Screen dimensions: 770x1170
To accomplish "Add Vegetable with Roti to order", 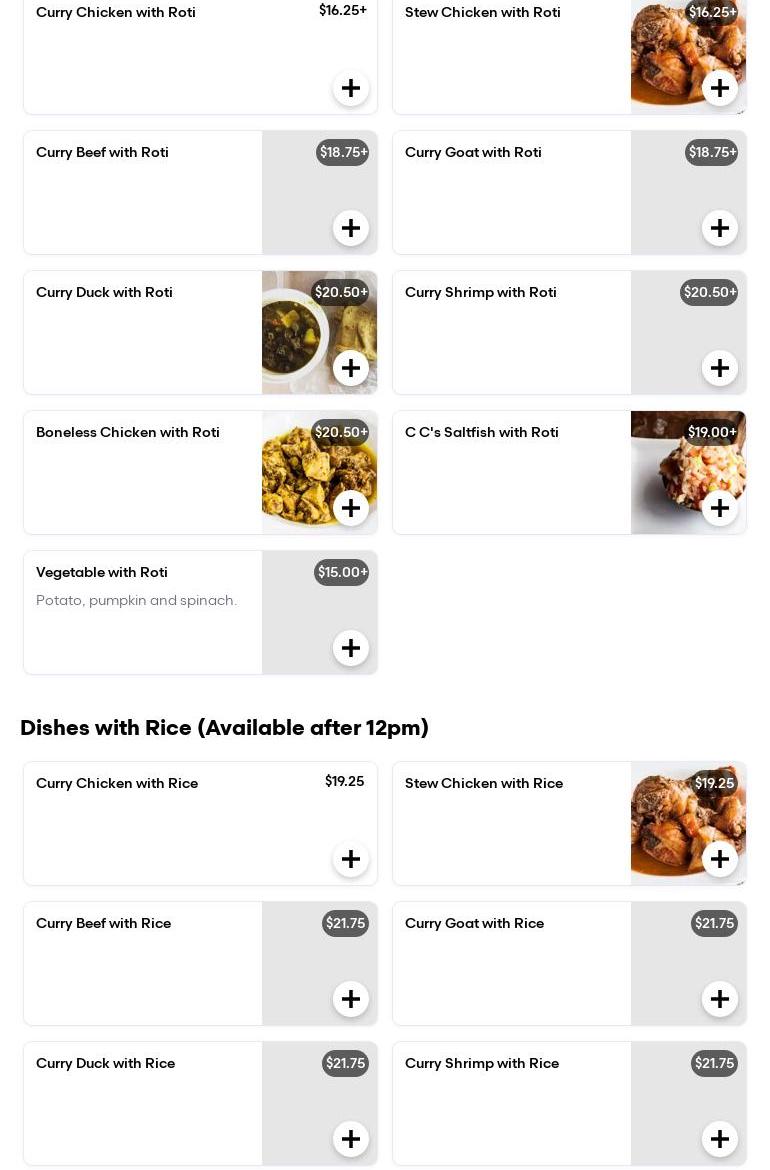I will (351, 648).
